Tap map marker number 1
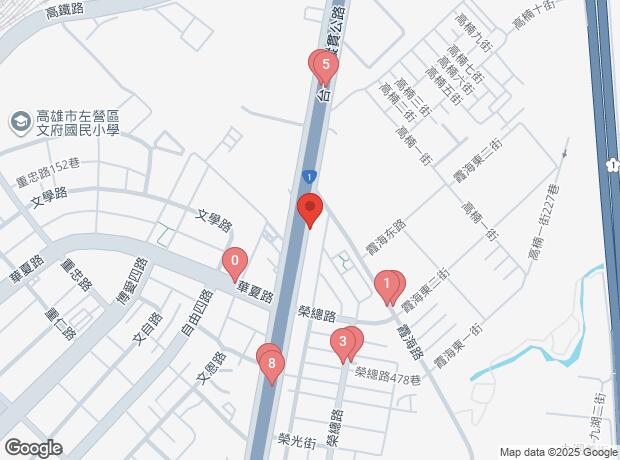 point(387,287)
